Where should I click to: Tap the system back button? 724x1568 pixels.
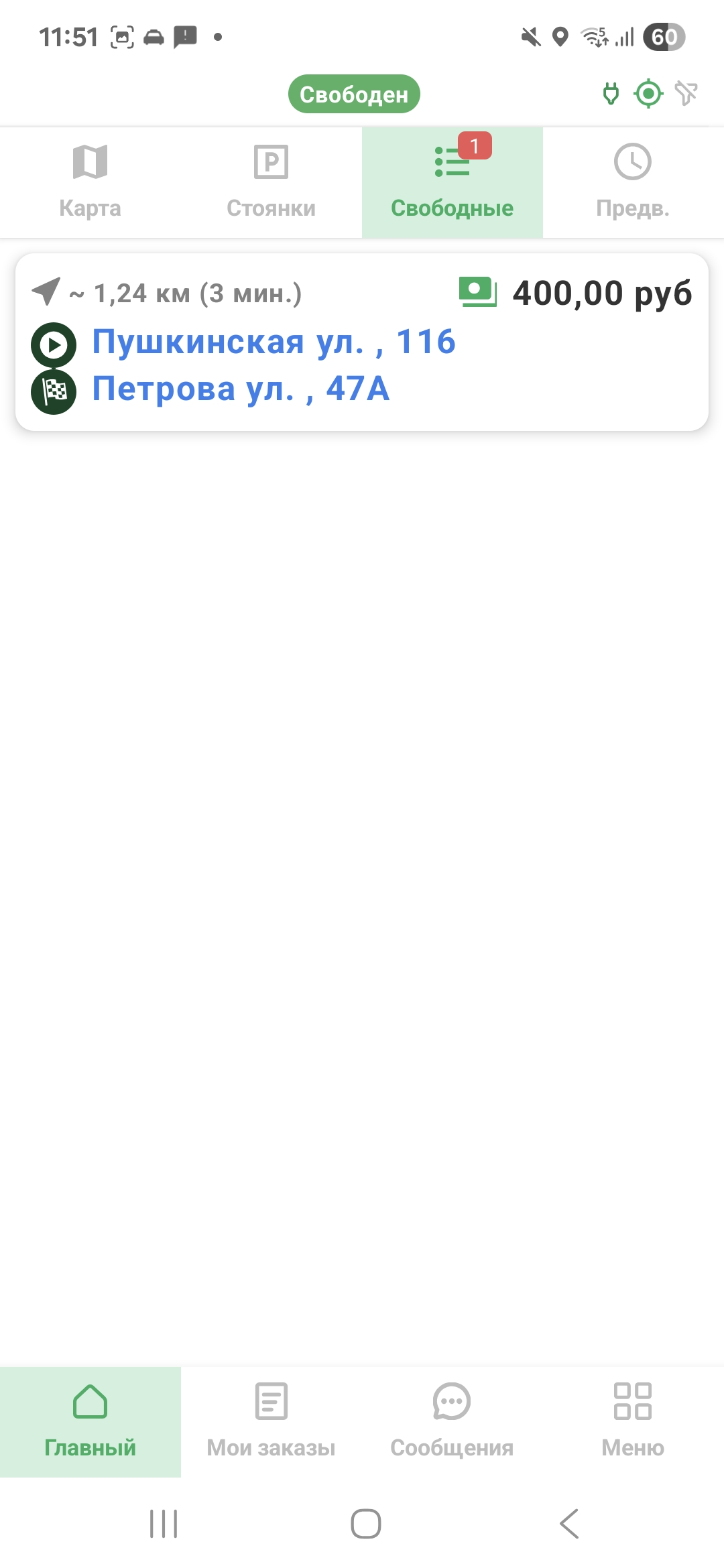(x=569, y=1524)
